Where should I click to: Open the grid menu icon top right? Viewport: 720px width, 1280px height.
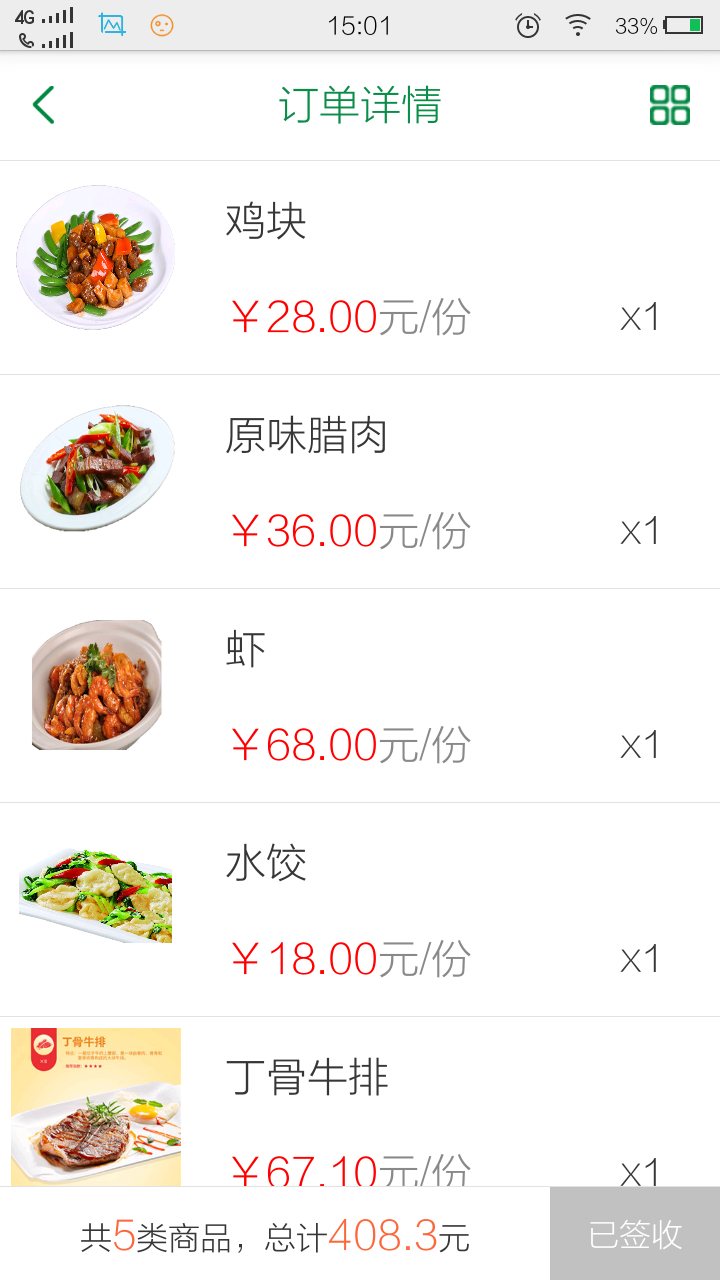(669, 104)
